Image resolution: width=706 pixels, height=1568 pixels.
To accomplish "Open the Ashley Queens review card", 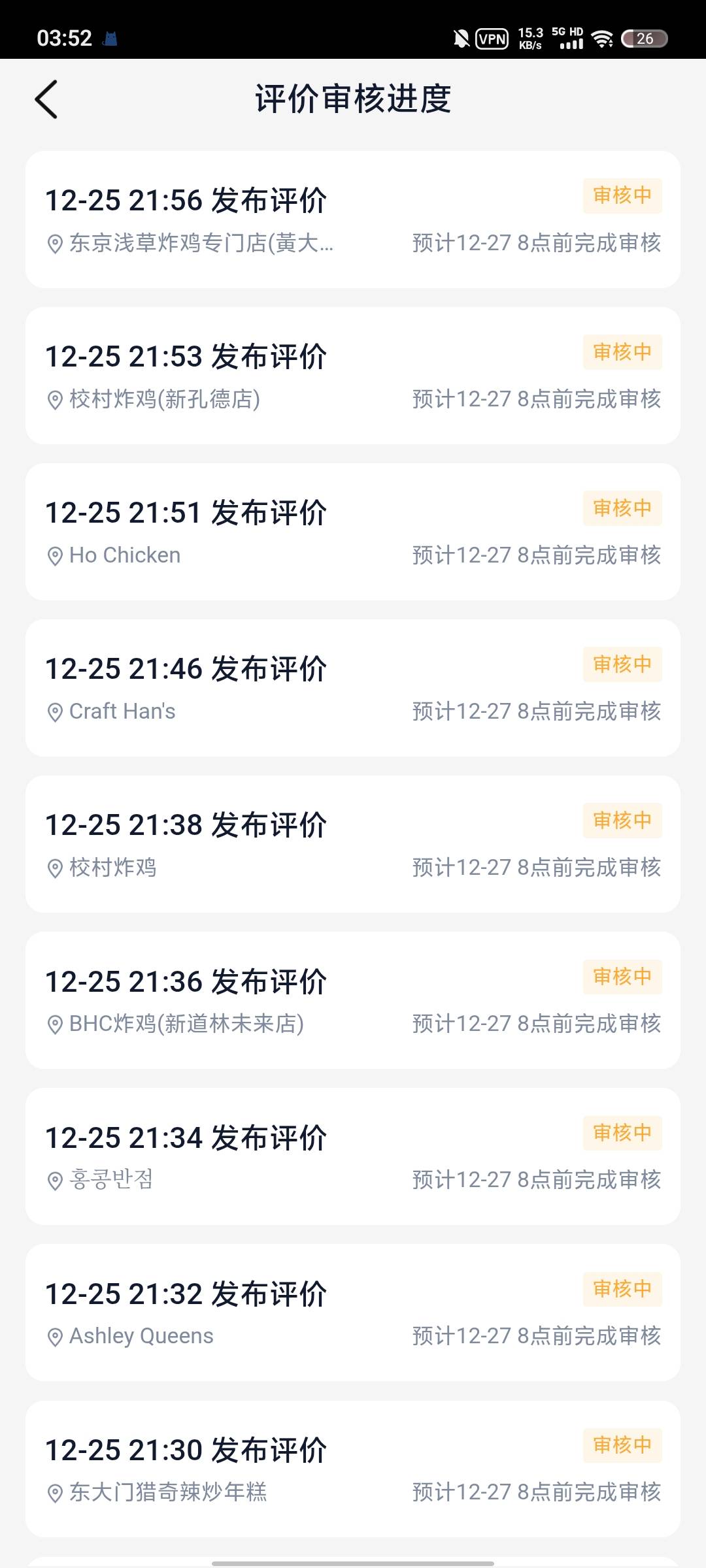I will pyautogui.click(x=353, y=1313).
